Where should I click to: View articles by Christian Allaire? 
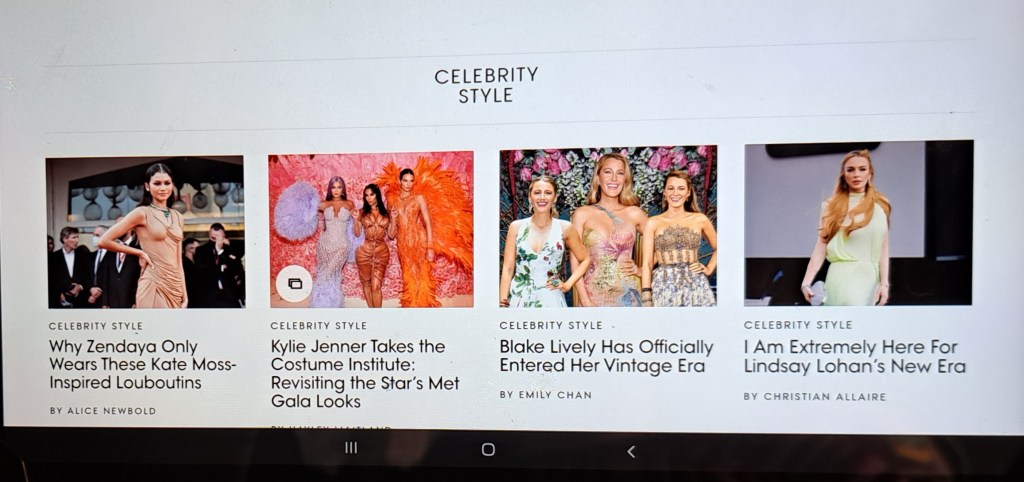[x=815, y=397]
